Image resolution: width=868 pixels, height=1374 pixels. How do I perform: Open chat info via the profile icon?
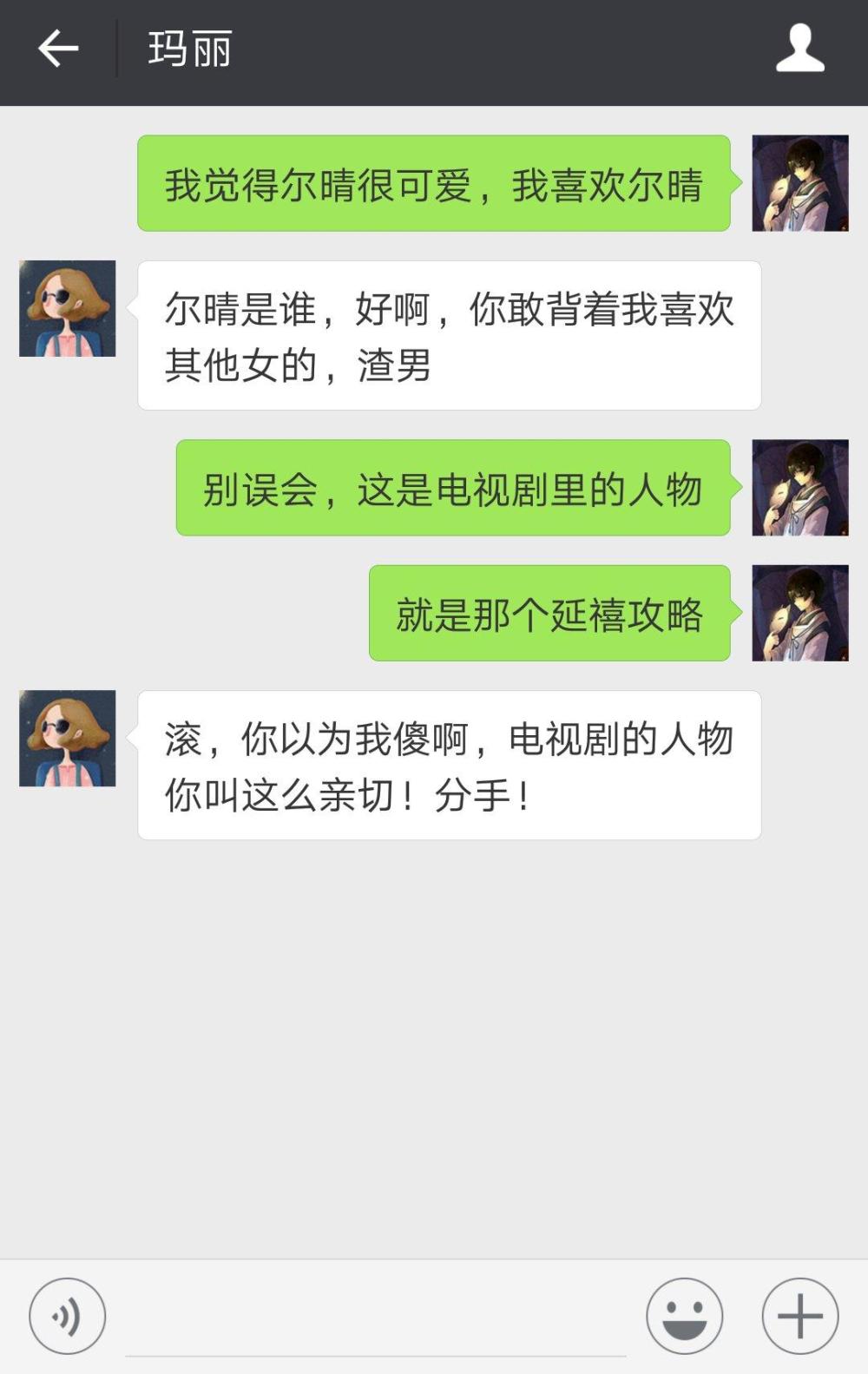799,49
